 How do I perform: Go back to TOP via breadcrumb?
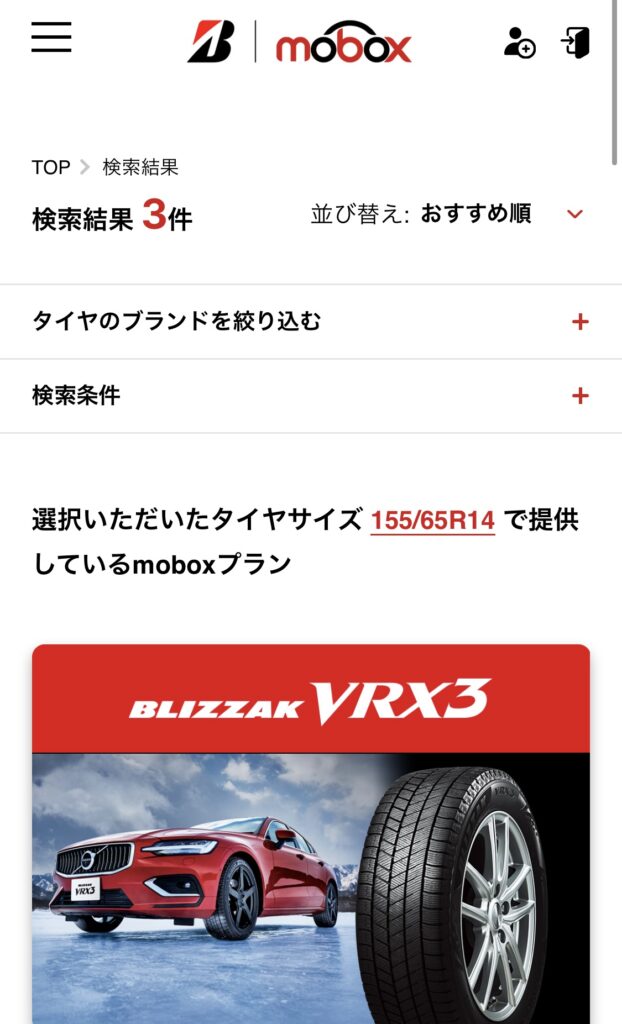coord(50,167)
